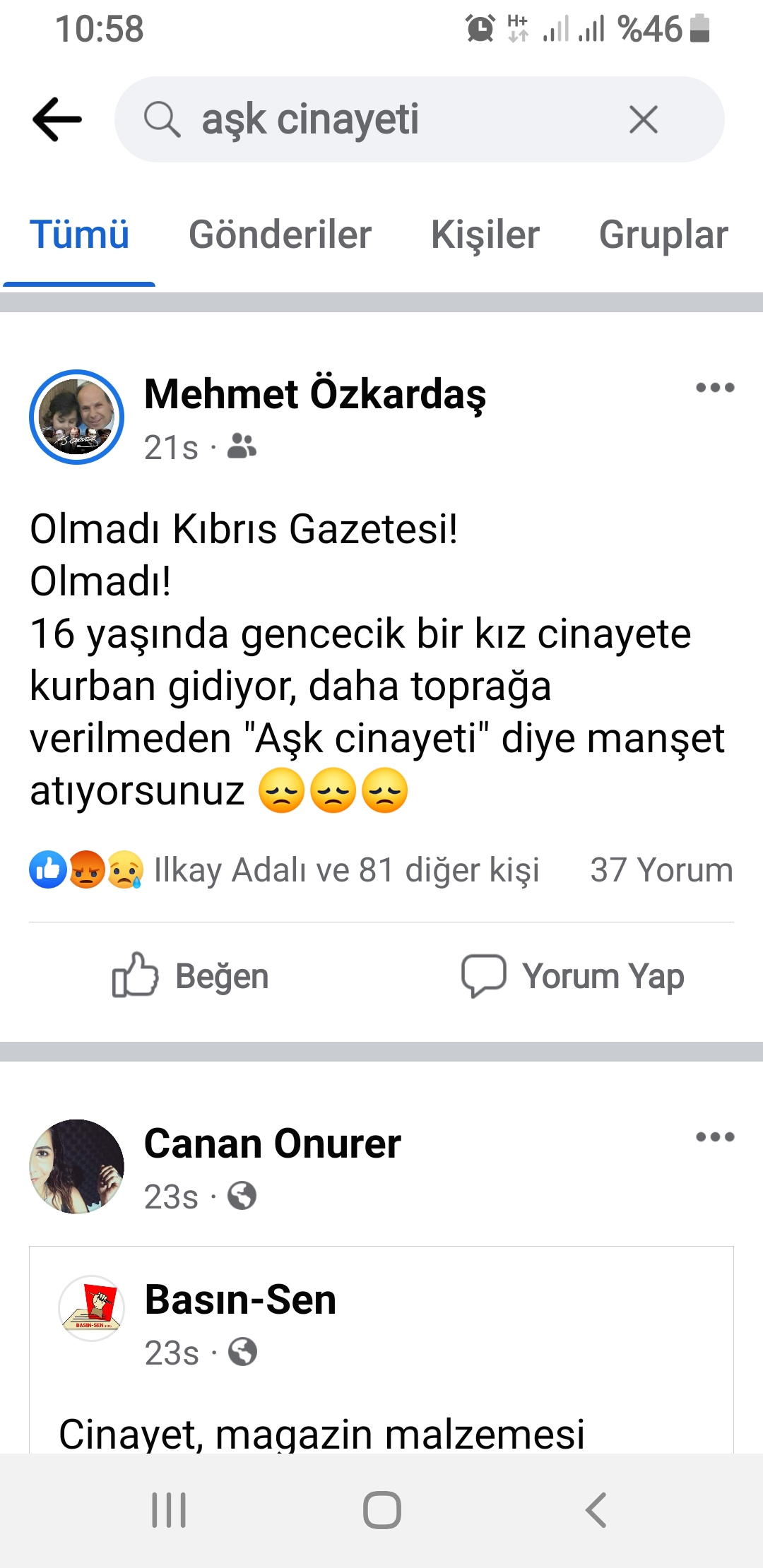
Task: Open the 37 Yorum comments
Action: (x=661, y=869)
